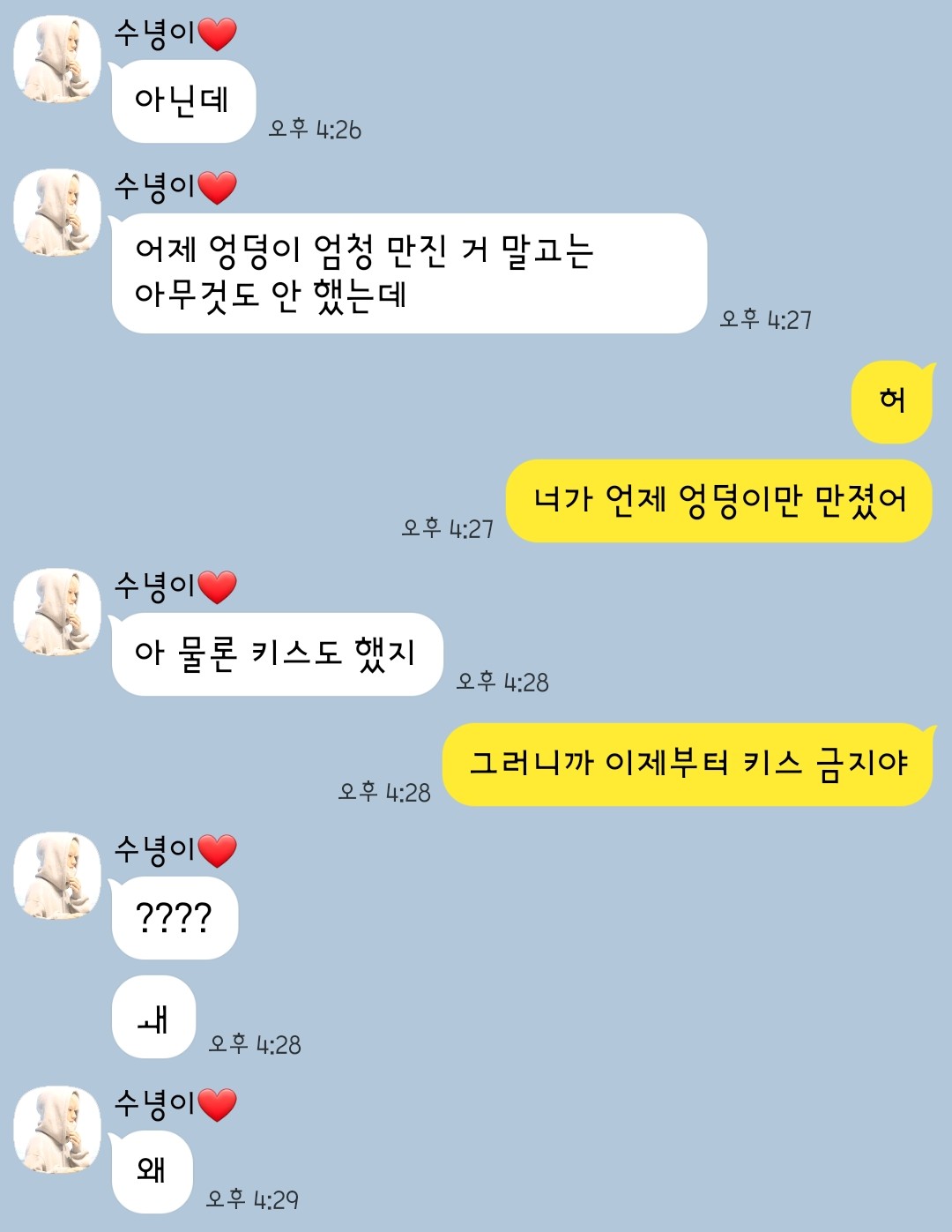
Task: Tap 수녕이's avatar next to the 어제 엉덩이 message
Action: pyautogui.click(x=57, y=213)
